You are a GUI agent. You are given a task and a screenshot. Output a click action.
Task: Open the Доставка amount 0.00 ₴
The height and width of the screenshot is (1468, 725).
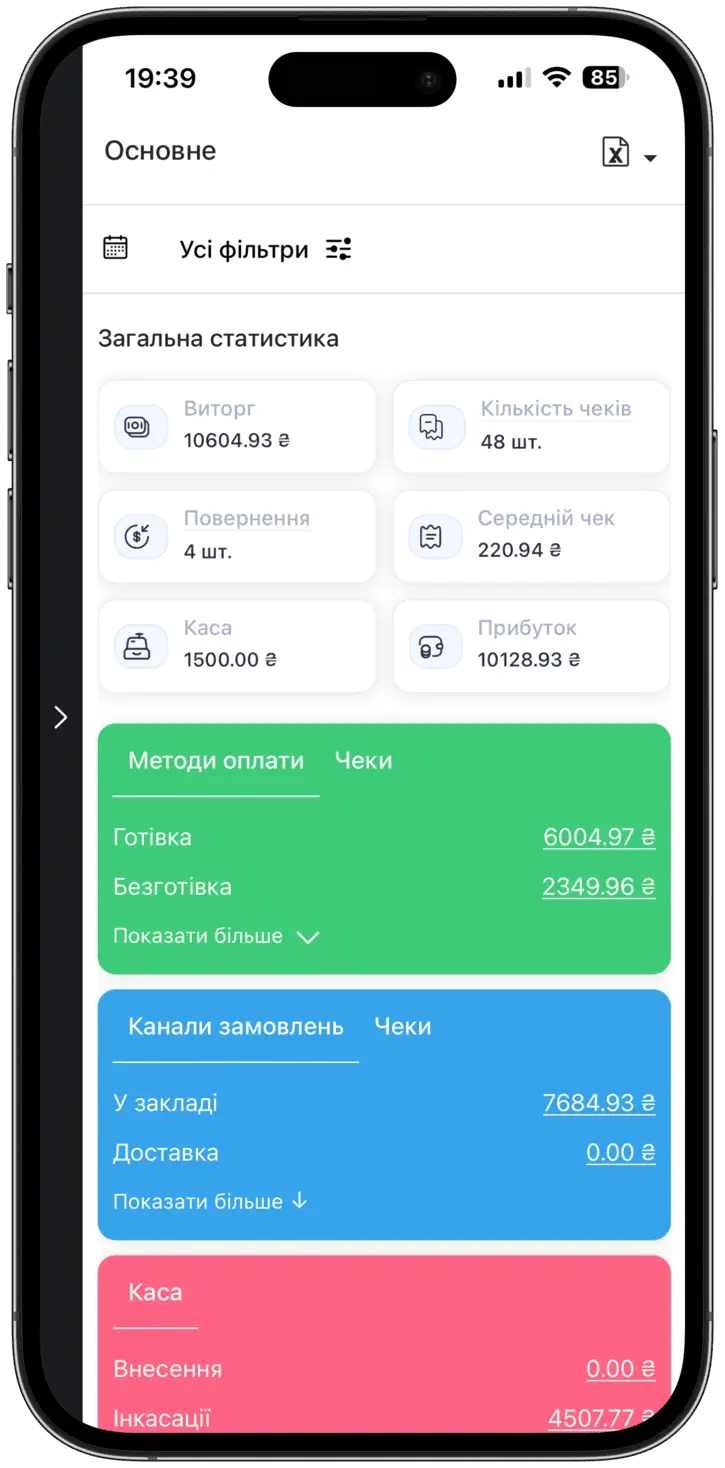(620, 1152)
